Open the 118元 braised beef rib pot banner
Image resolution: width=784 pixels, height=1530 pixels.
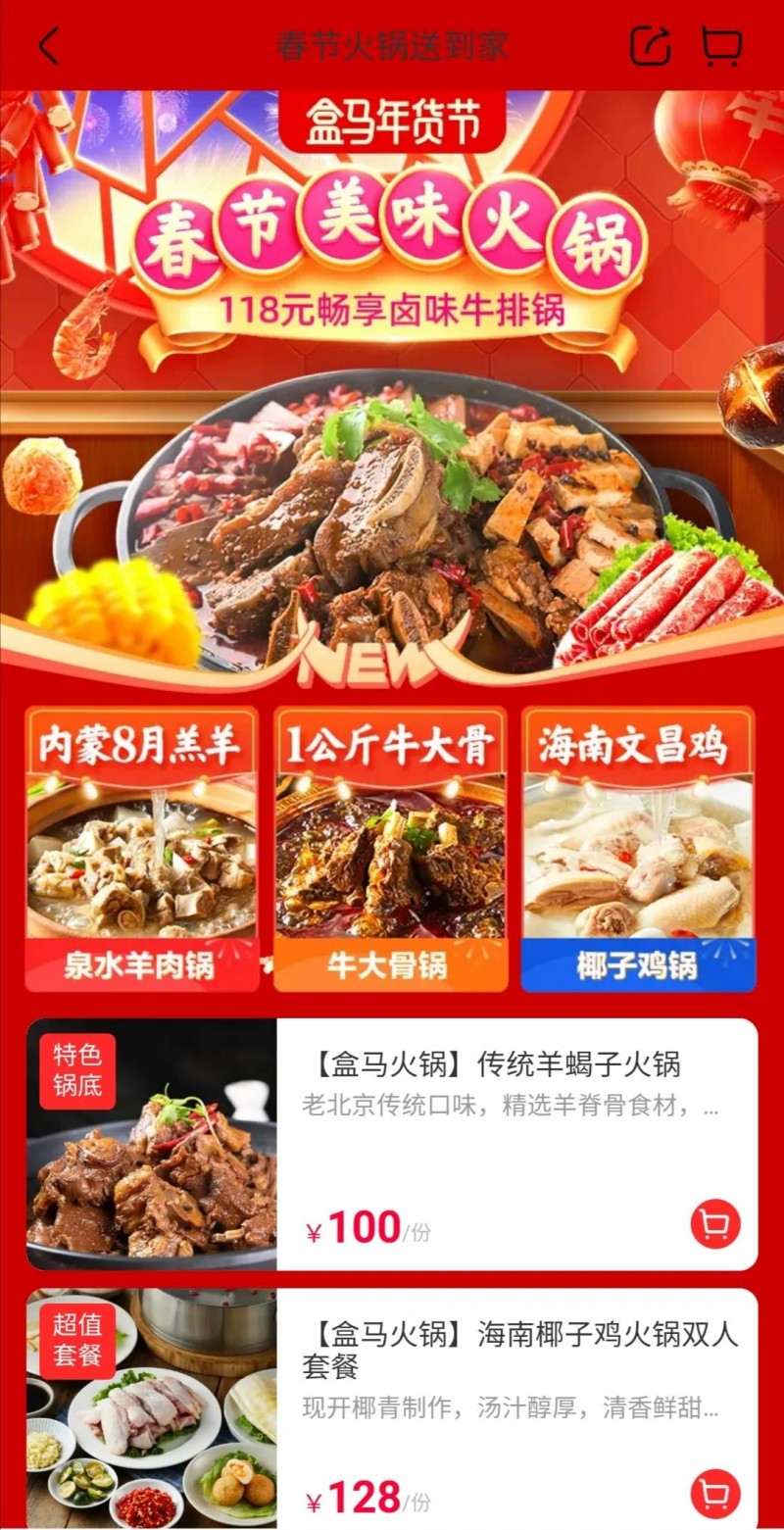click(392, 392)
